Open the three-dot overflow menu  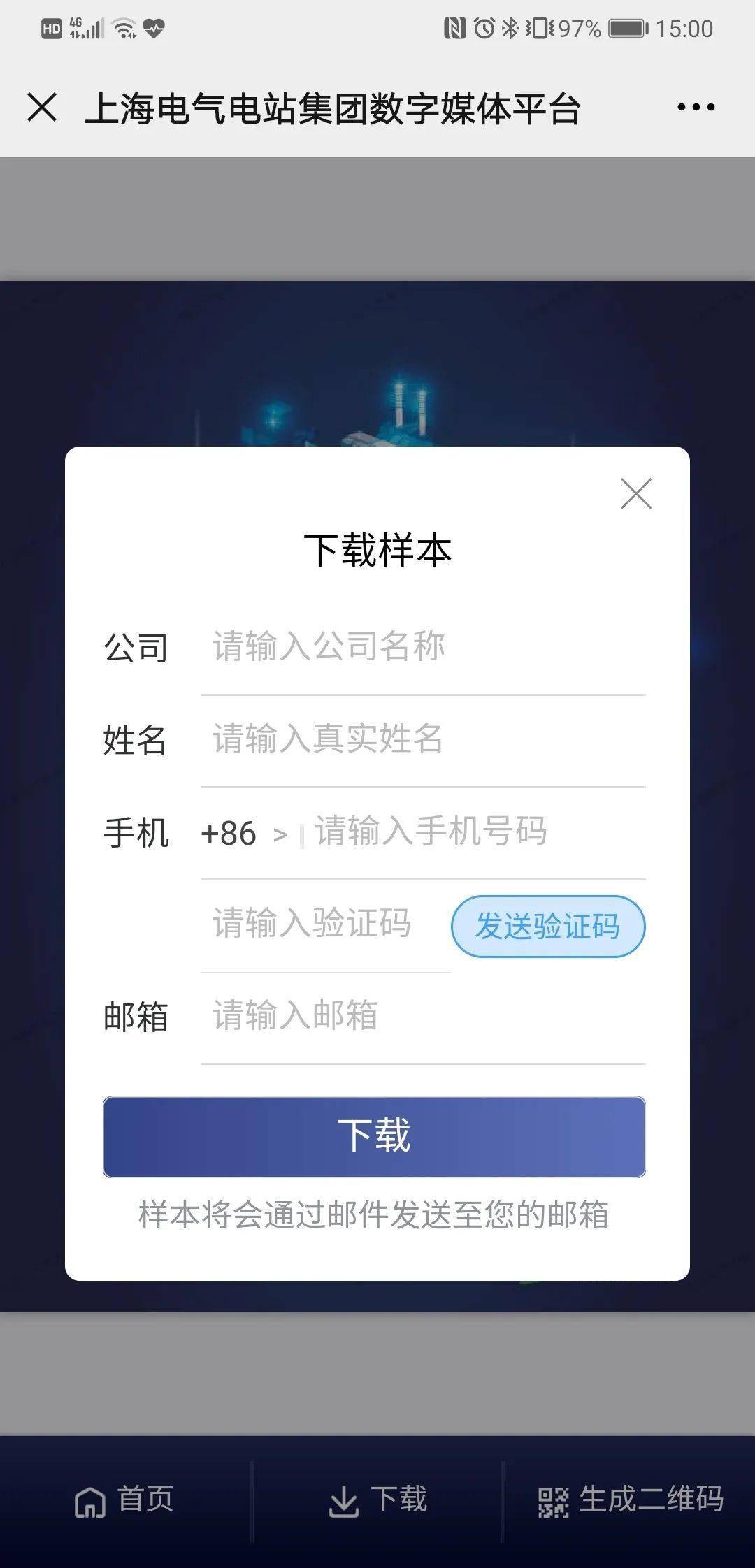click(x=696, y=107)
